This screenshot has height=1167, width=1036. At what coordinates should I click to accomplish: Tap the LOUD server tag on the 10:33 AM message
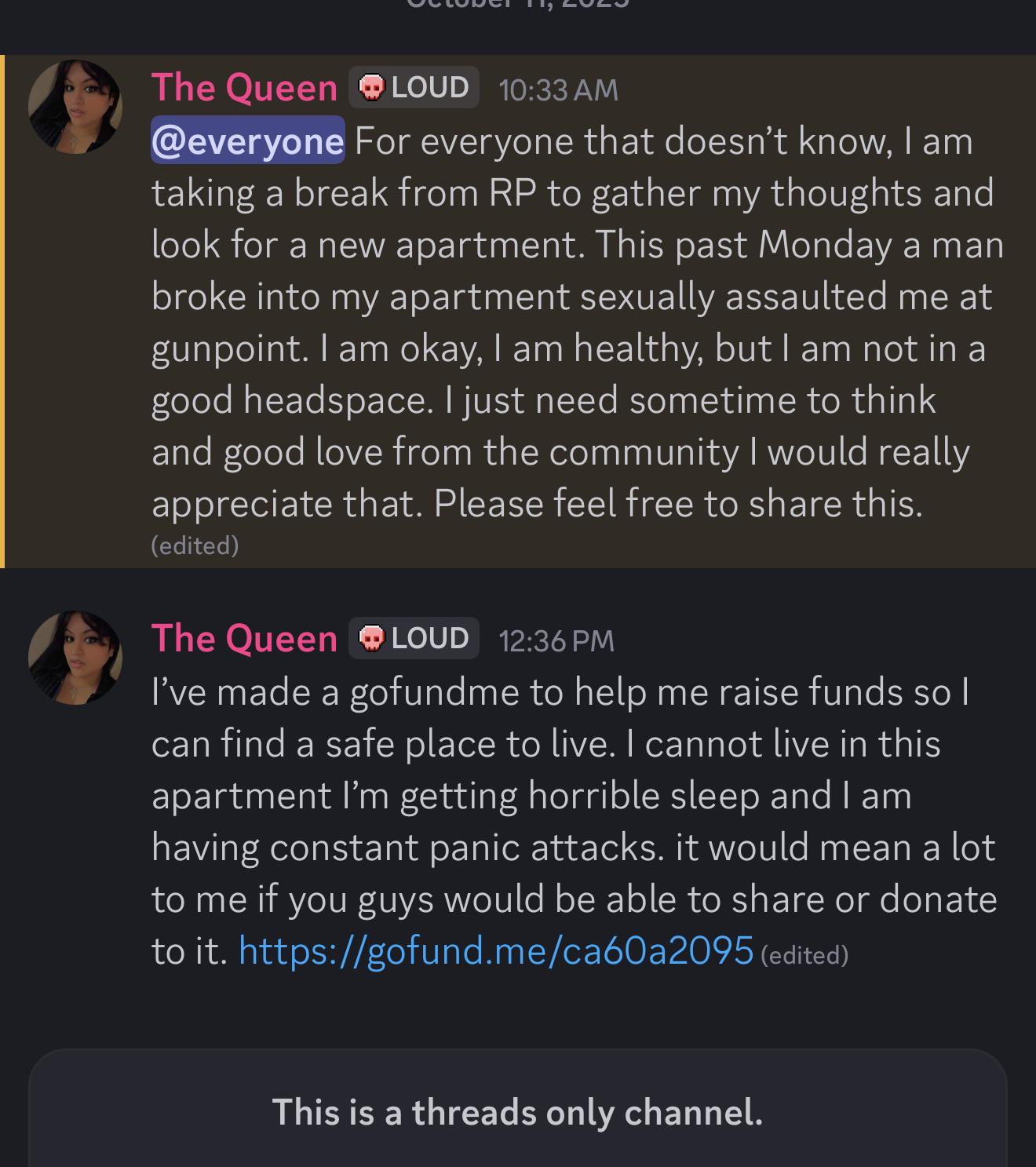click(x=414, y=87)
